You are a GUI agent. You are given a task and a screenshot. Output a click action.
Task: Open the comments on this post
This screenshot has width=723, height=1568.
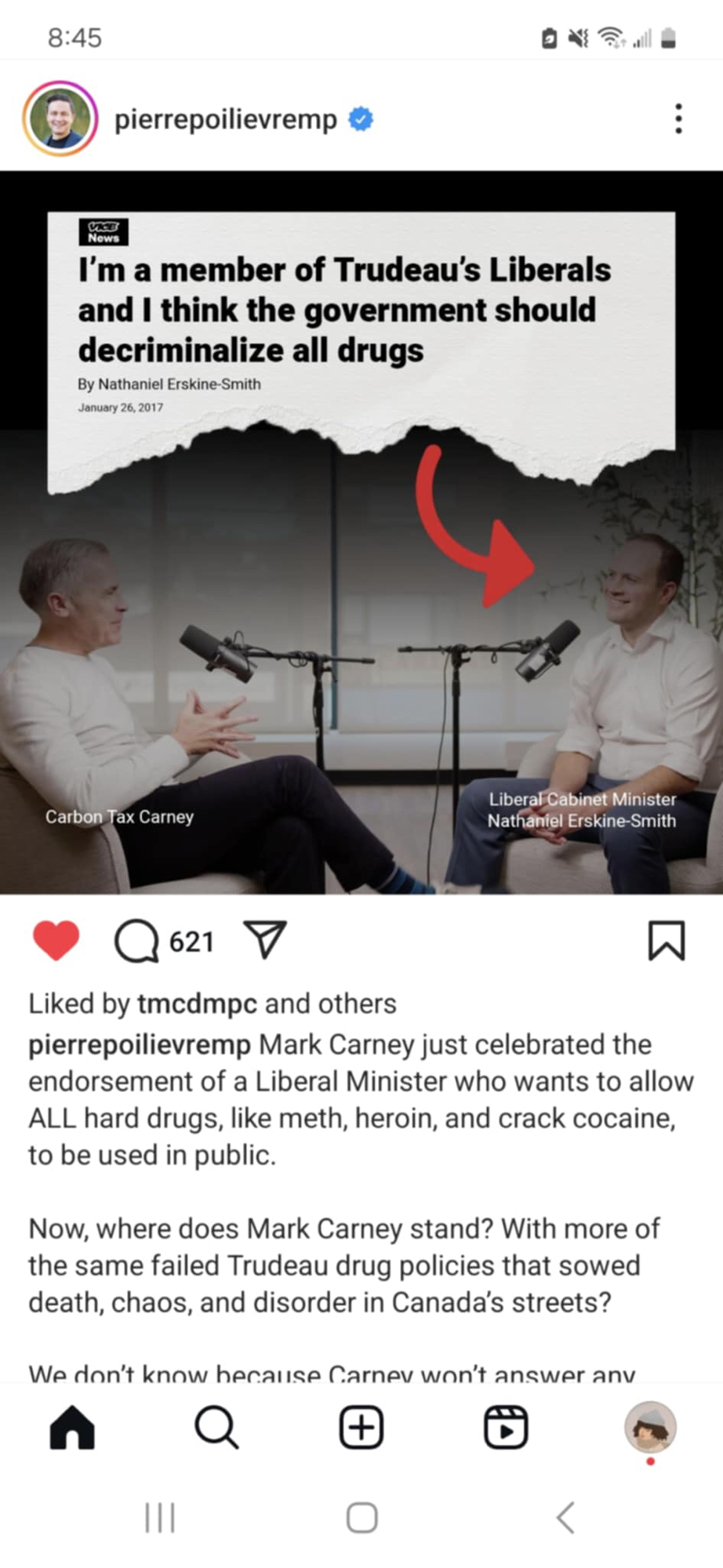pos(138,941)
